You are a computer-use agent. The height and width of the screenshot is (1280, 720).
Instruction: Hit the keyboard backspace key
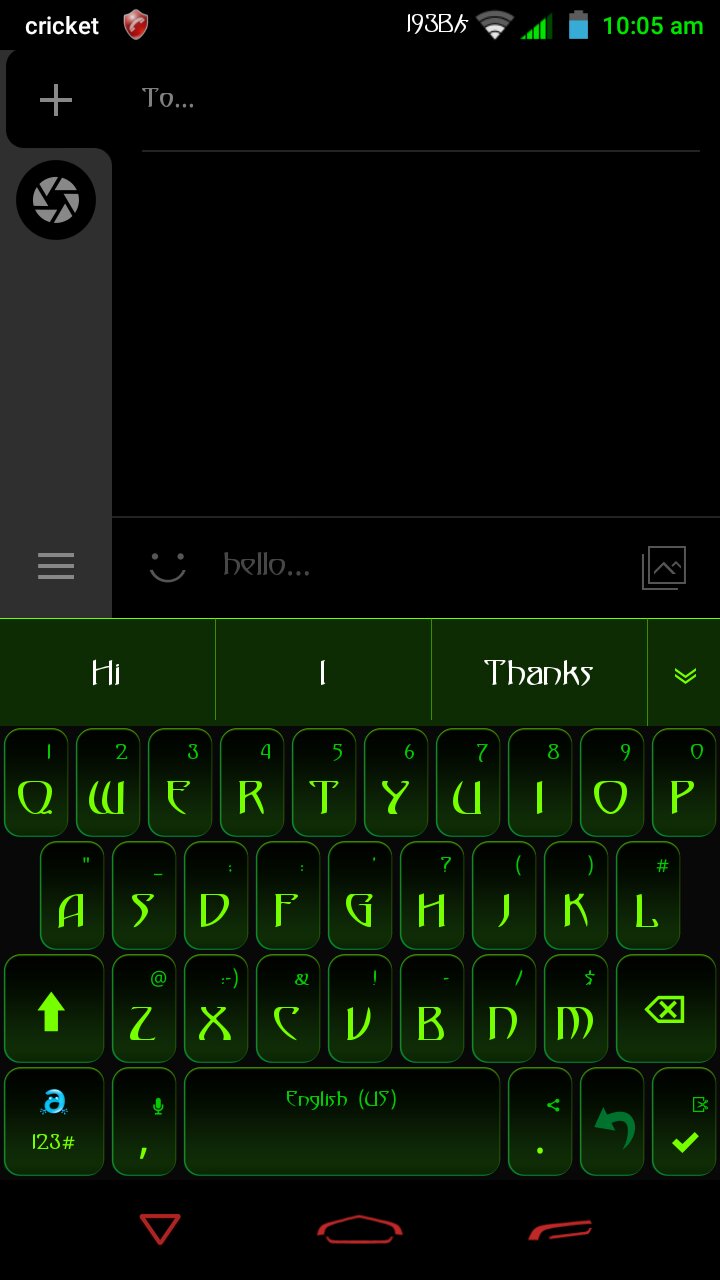pyautogui.click(x=666, y=1008)
